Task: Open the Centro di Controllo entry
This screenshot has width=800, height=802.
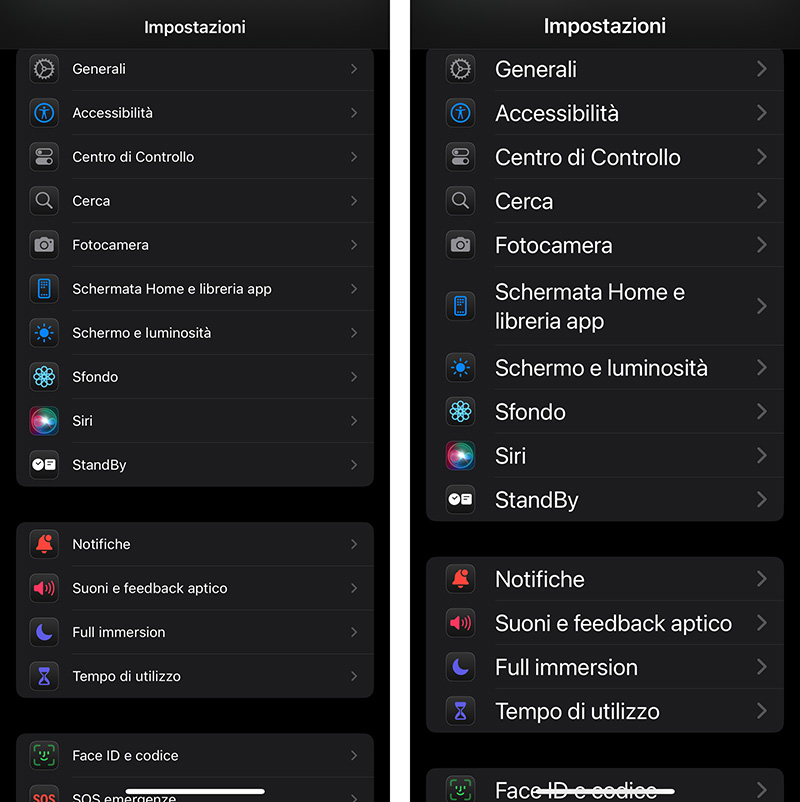Action: 195,157
